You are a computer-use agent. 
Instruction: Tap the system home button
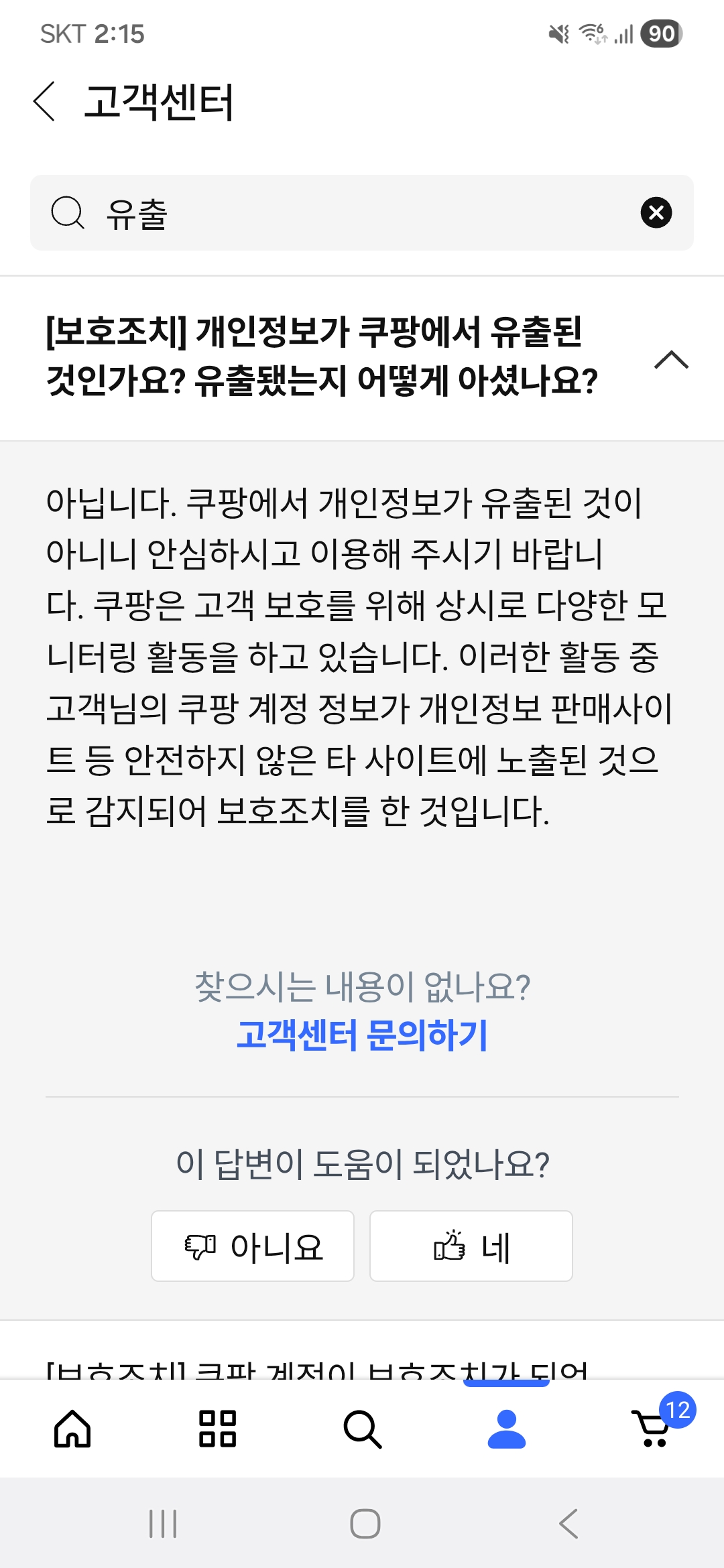[x=365, y=1524]
